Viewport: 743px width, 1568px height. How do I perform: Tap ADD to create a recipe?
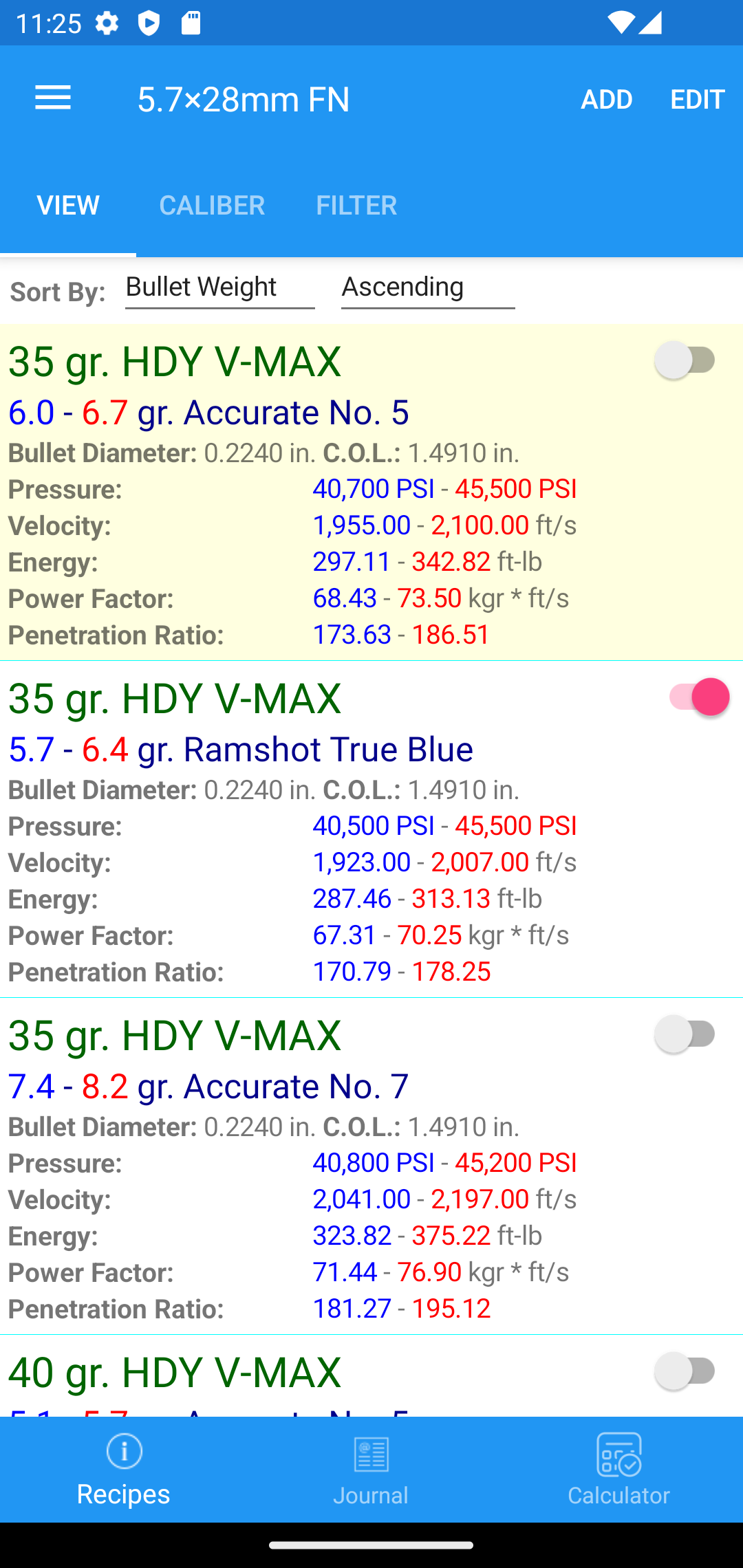pyautogui.click(x=606, y=99)
